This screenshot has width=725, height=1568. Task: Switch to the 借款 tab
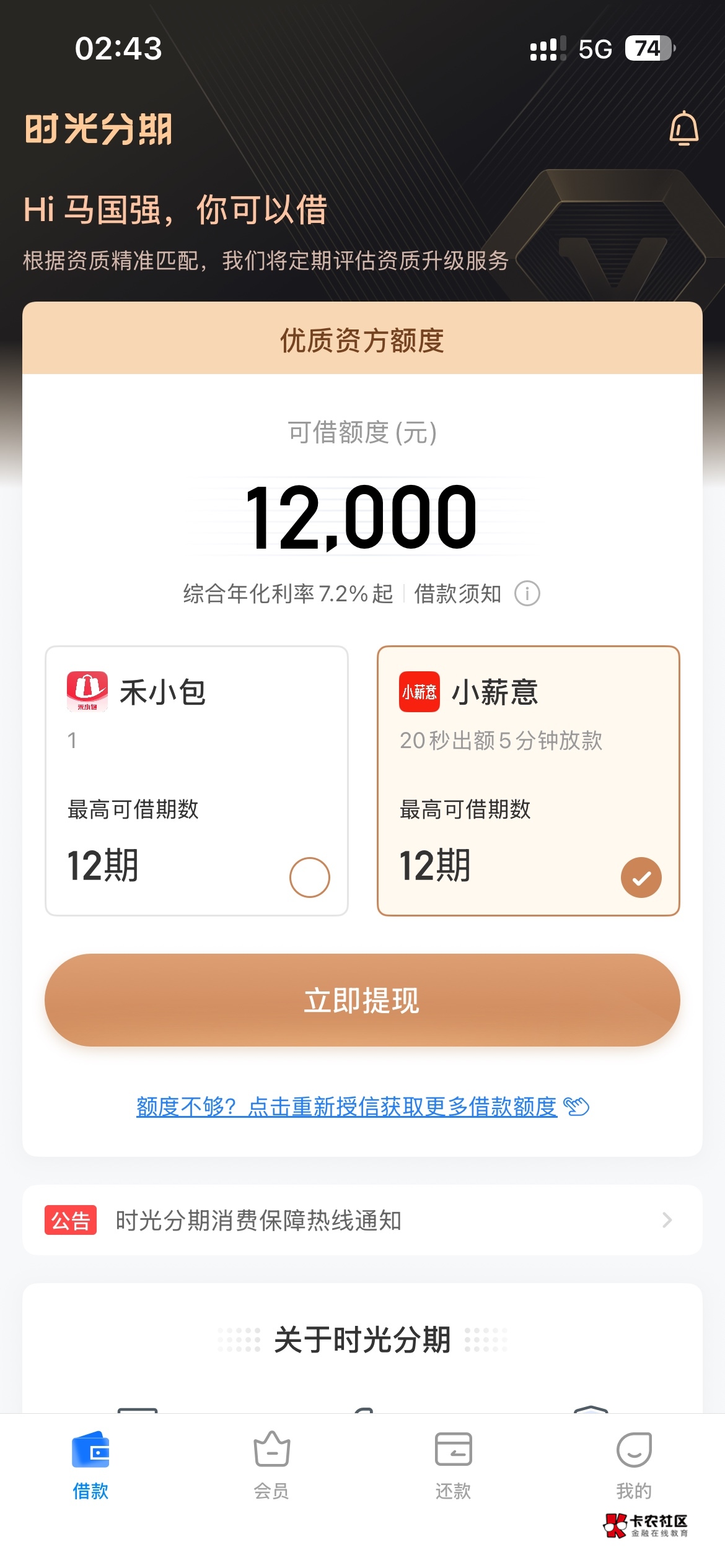tap(90, 1465)
